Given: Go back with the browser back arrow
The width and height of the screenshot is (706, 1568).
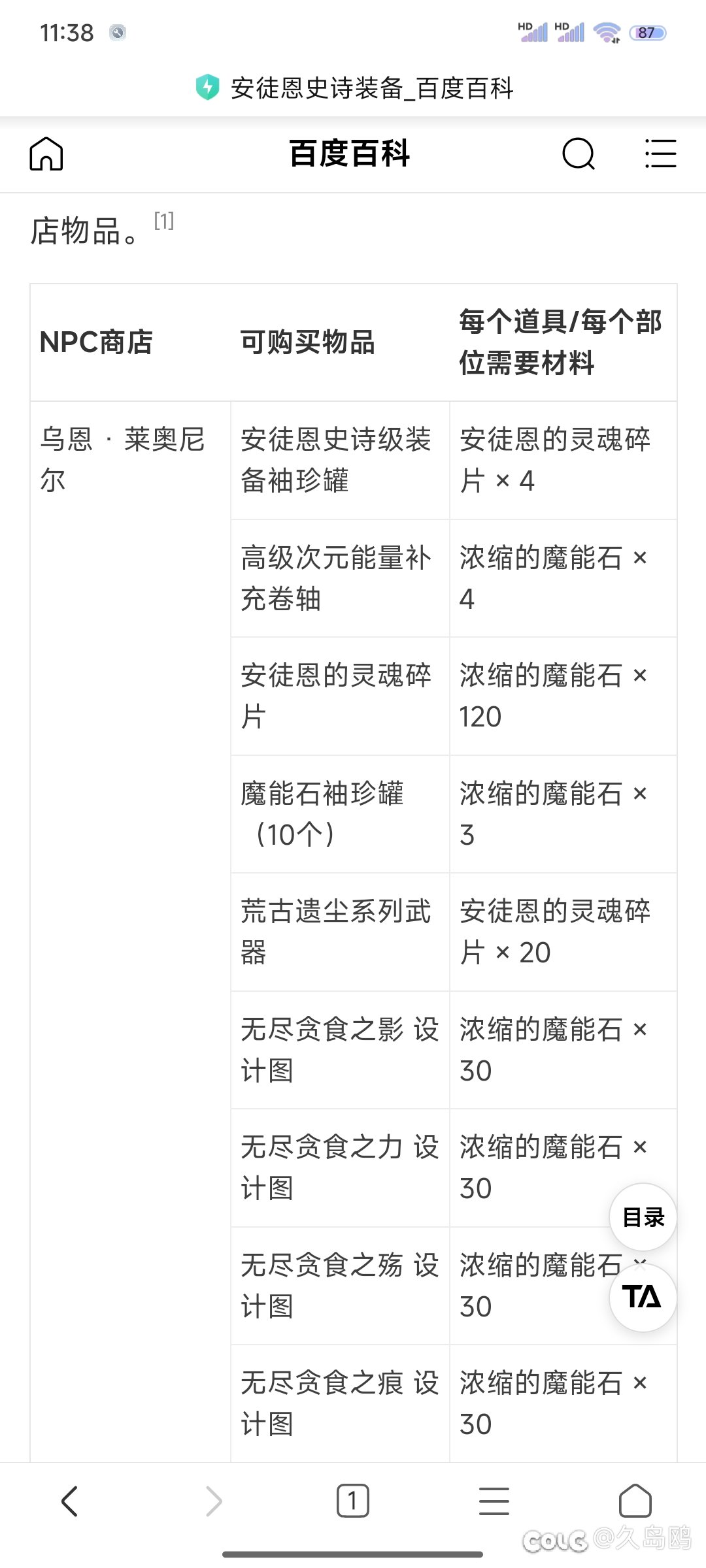Looking at the screenshot, I should 70,1501.
